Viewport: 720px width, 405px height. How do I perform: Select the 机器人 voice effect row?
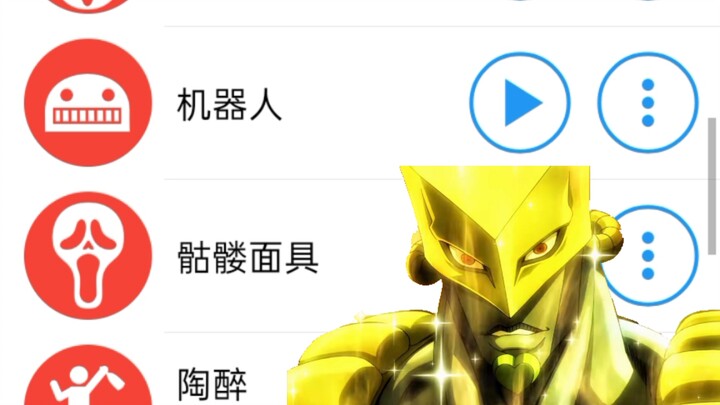(230, 103)
